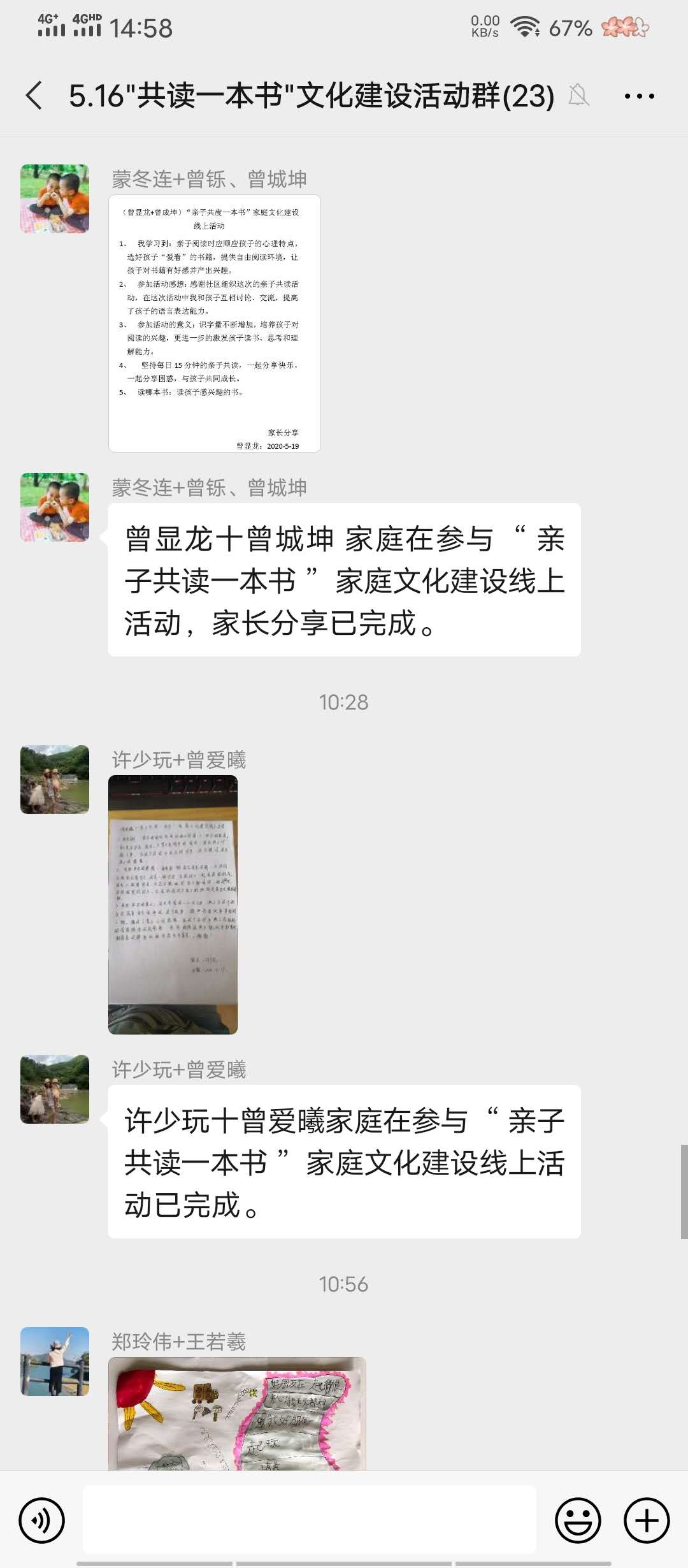This screenshot has width=688, height=1568.
Task: Open 郑玲伟's drawing image
Action: [237, 1414]
